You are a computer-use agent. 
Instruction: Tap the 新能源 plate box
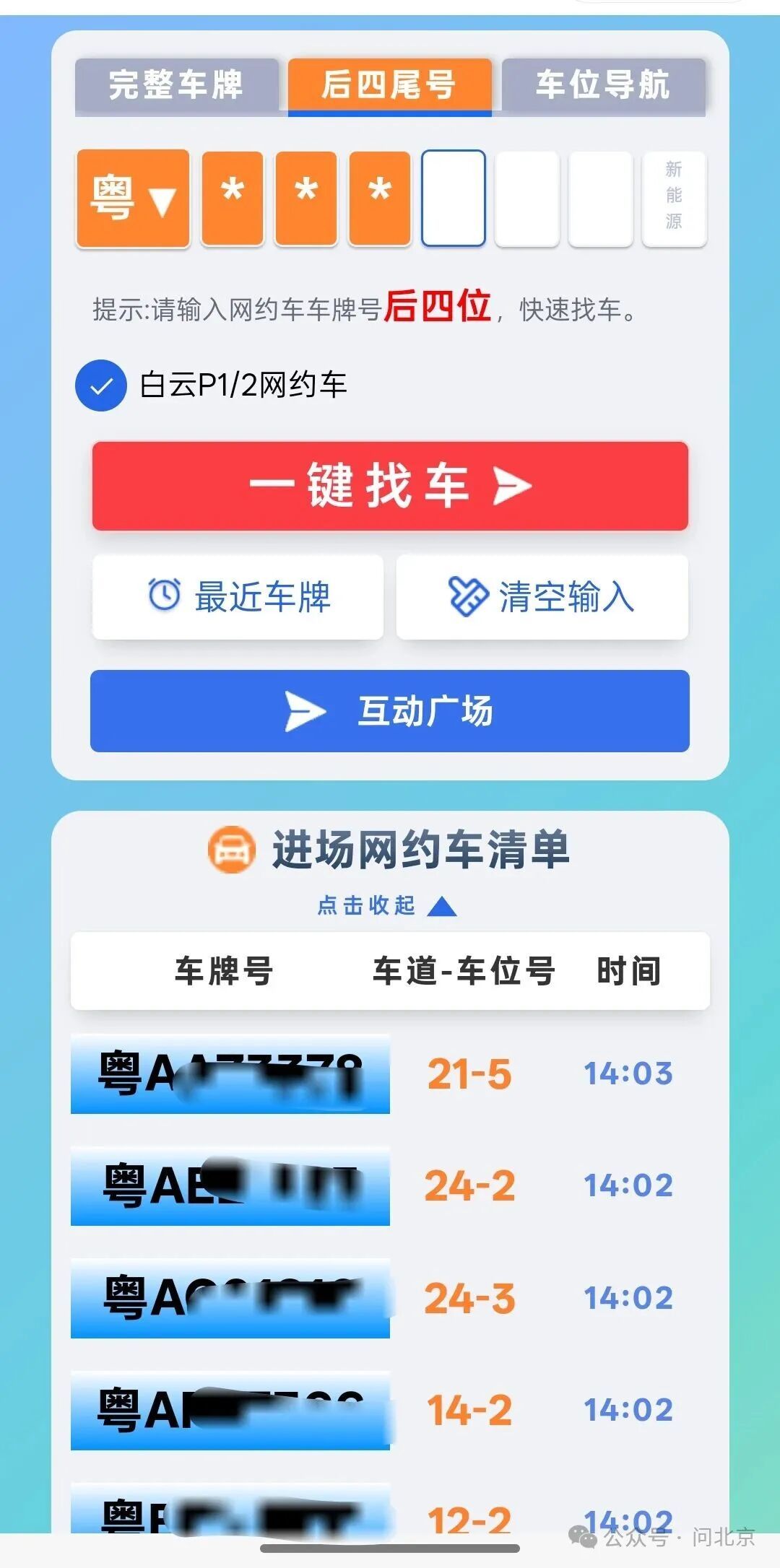coord(674,199)
